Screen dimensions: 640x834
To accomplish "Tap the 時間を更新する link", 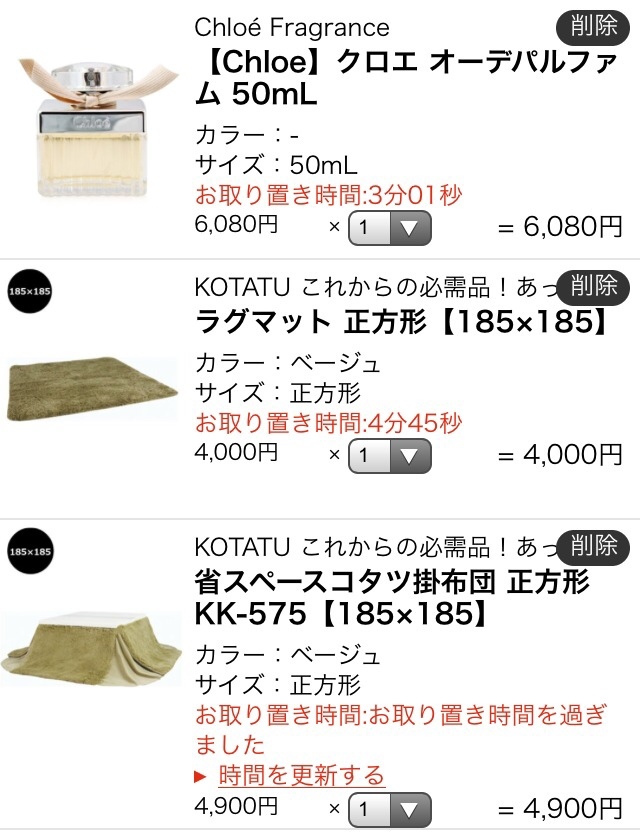I will (x=301, y=775).
